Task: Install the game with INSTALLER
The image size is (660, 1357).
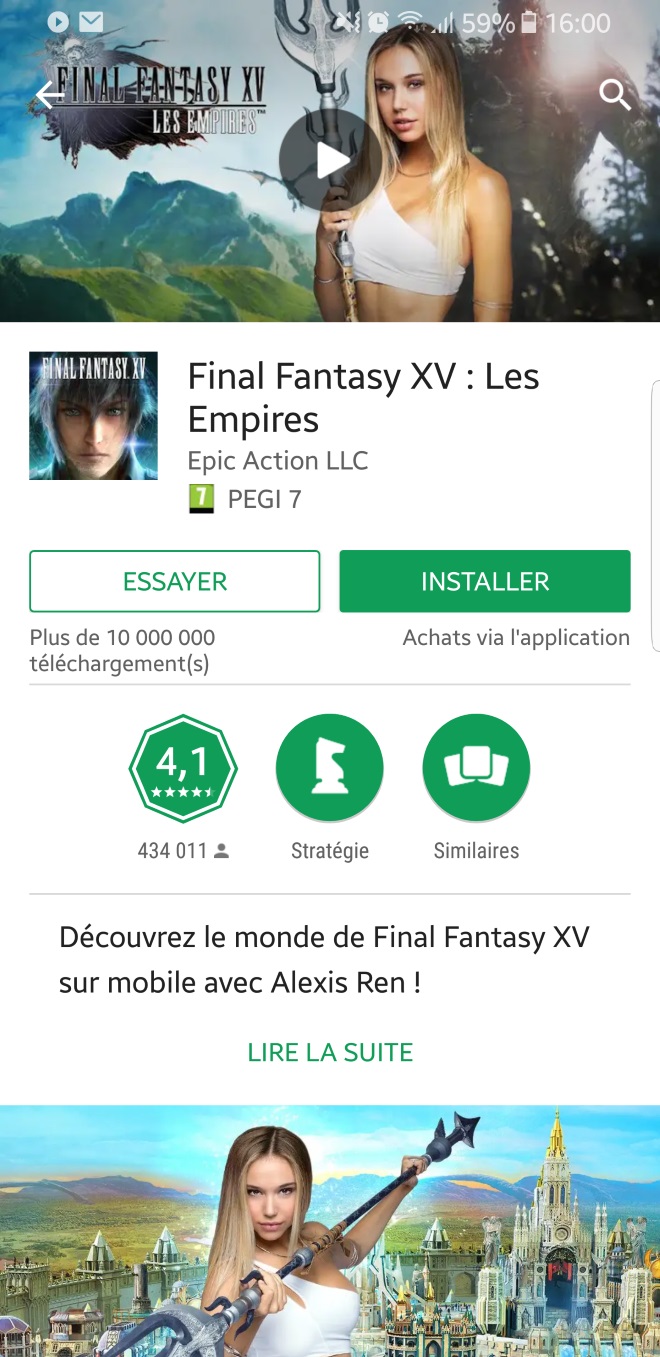Action: [x=485, y=581]
